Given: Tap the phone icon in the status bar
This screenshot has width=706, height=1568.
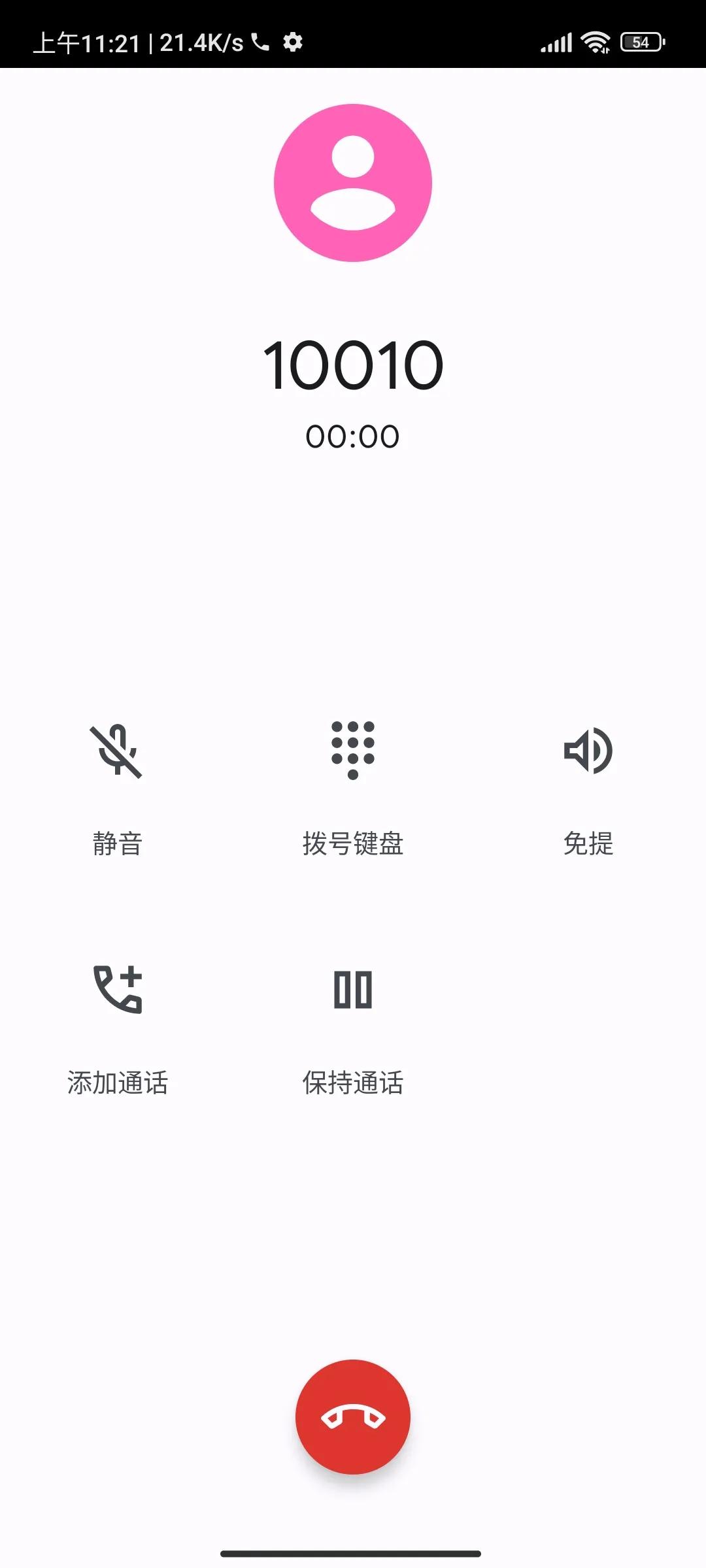Looking at the screenshot, I should click(260, 41).
